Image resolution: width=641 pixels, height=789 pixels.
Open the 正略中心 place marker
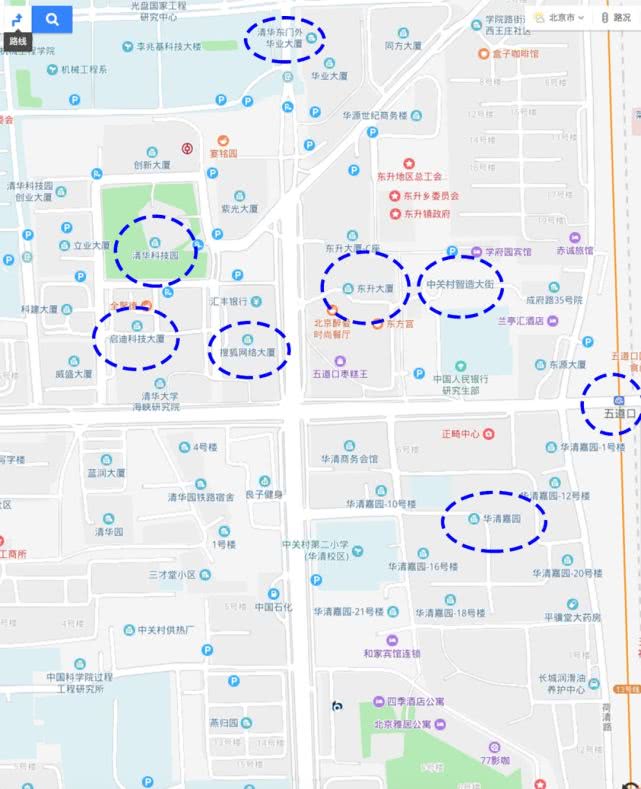489,434
